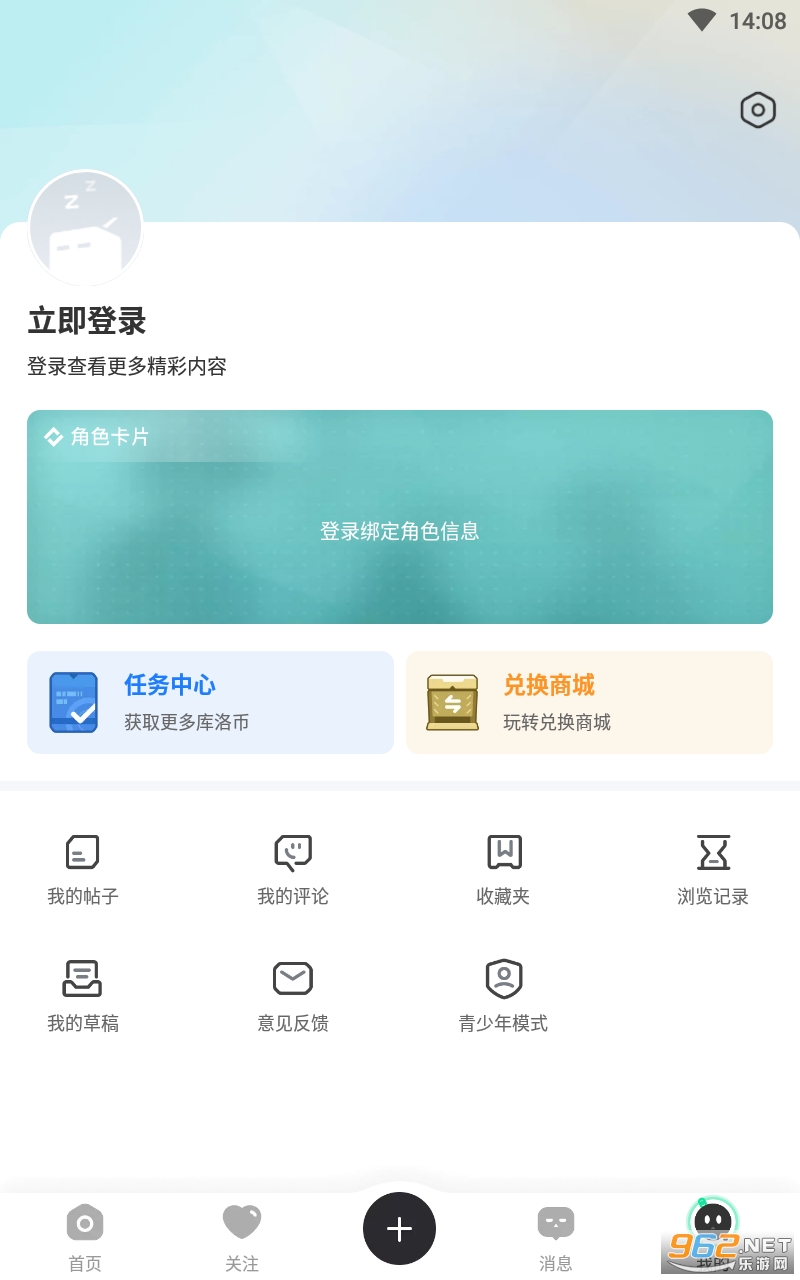Switch to the 关注 tab

pyautogui.click(x=242, y=1236)
